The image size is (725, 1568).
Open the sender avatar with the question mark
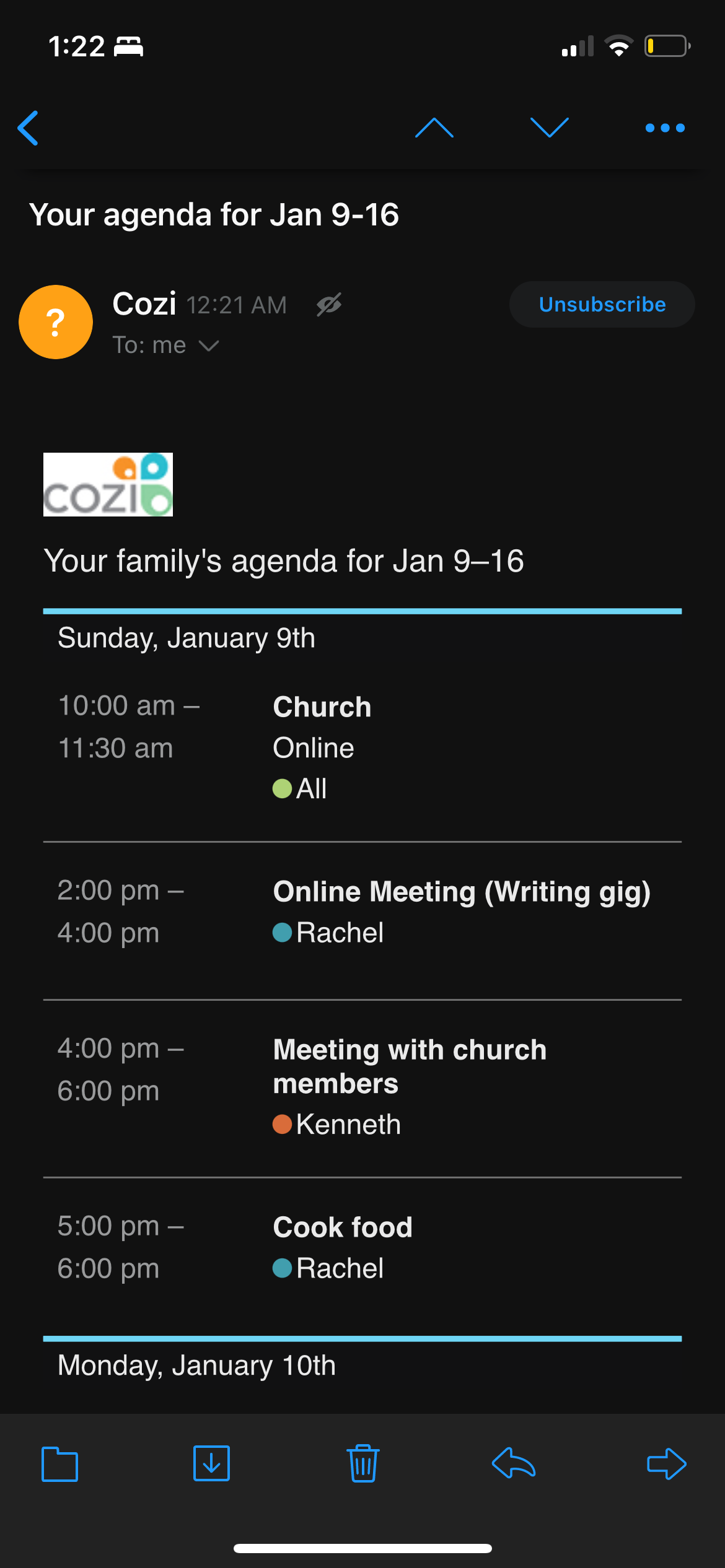pos(56,321)
